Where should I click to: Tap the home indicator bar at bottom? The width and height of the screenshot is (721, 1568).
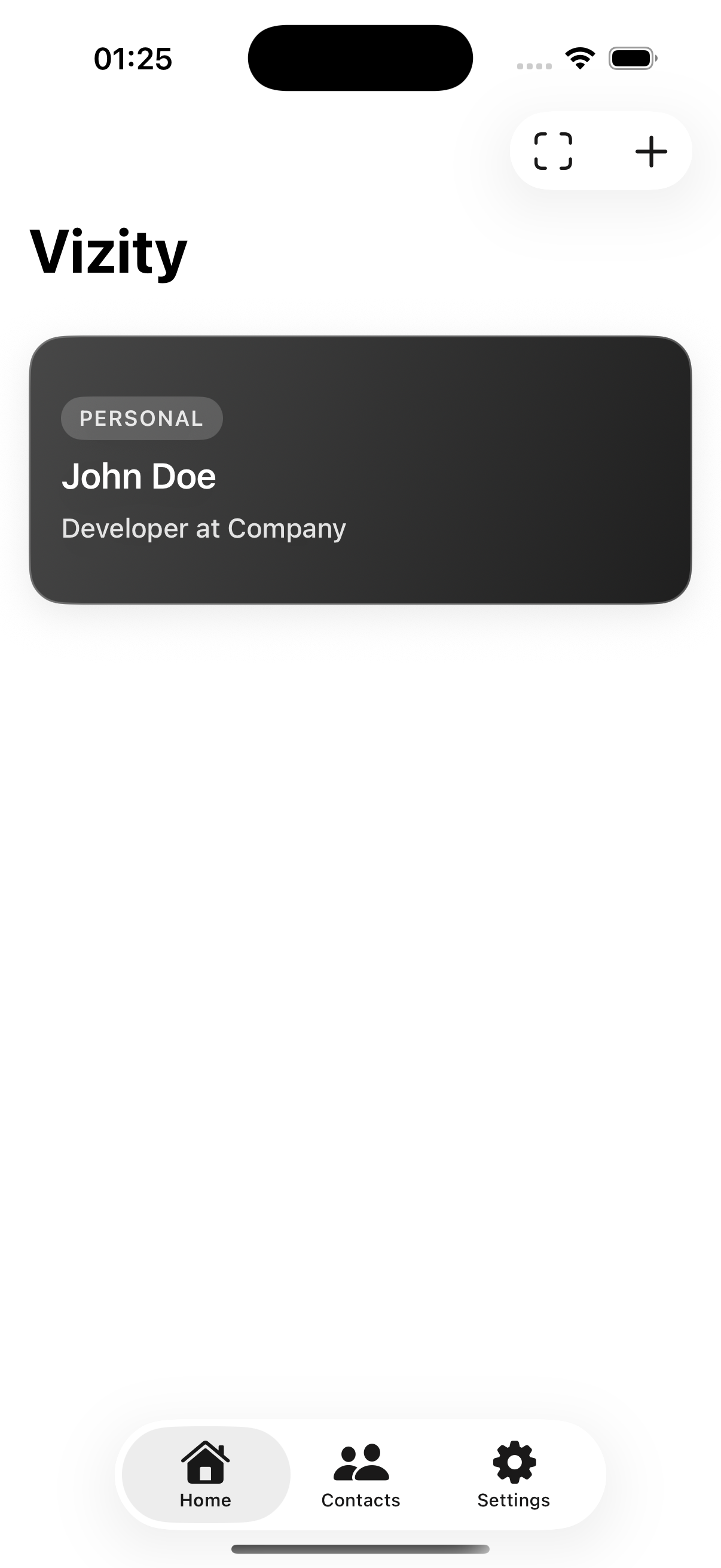tap(360, 1549)
